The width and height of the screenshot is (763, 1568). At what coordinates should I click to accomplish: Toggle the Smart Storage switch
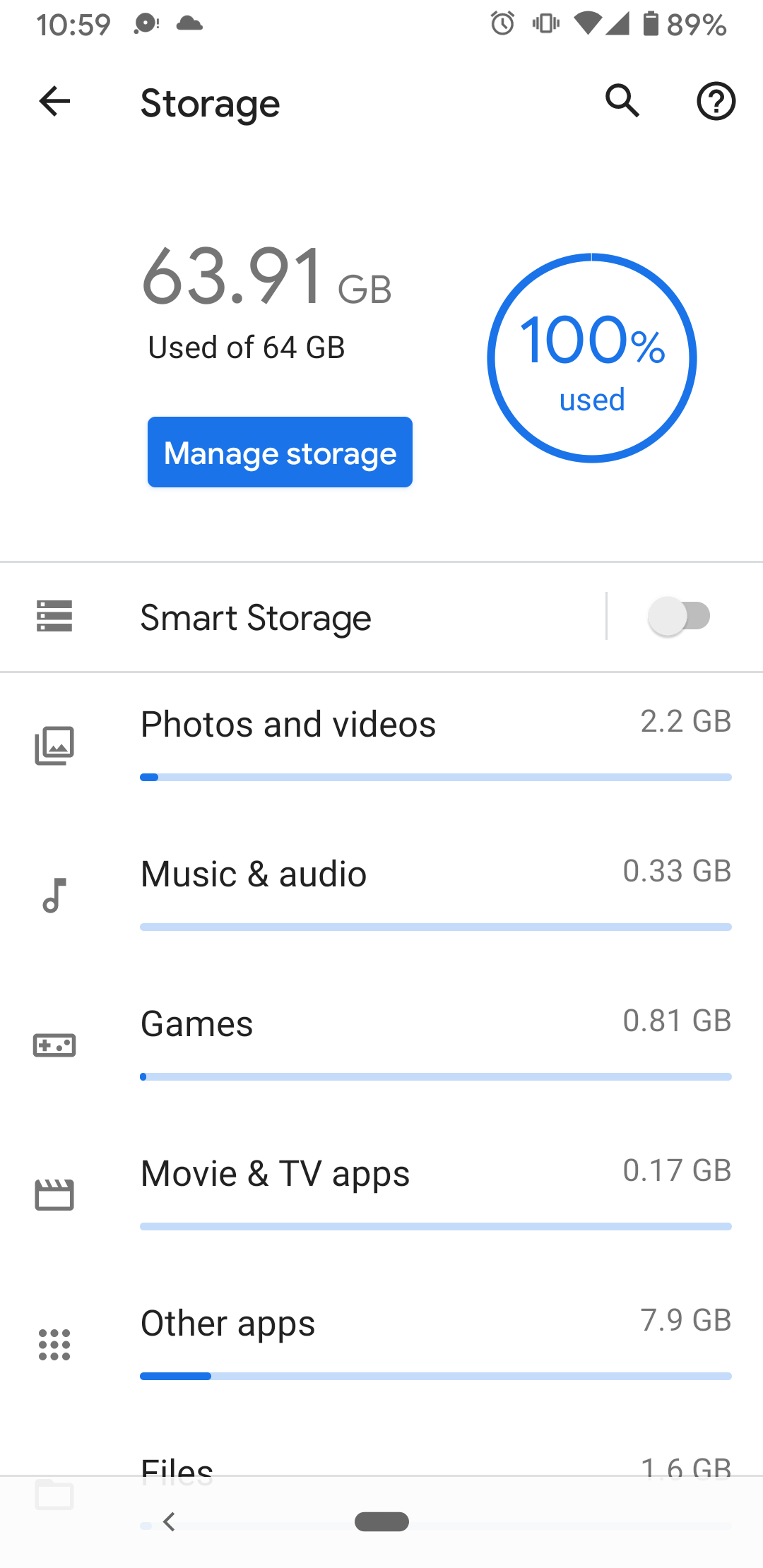[679, 617]
